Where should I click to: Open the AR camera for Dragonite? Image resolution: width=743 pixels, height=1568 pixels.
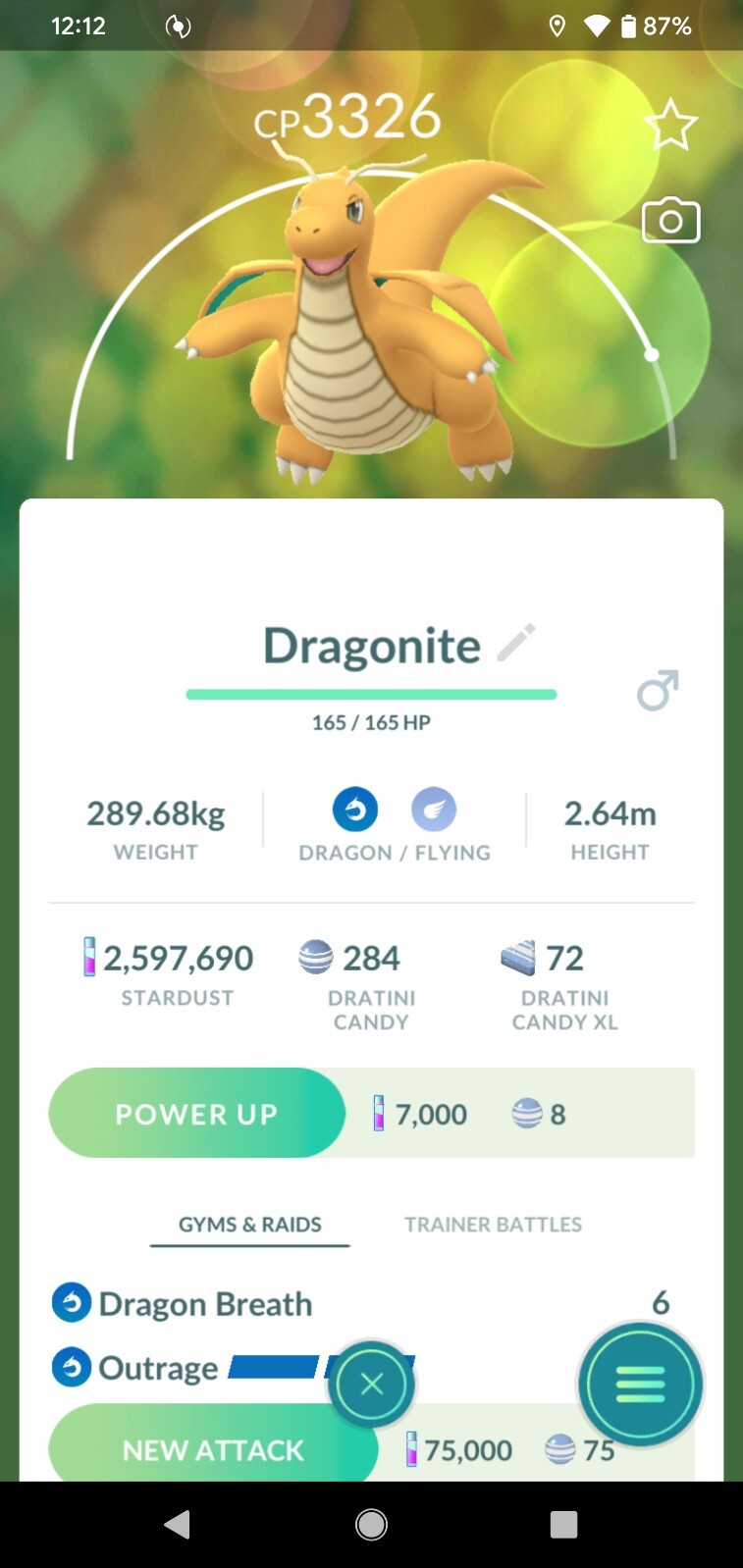(670, 221)
